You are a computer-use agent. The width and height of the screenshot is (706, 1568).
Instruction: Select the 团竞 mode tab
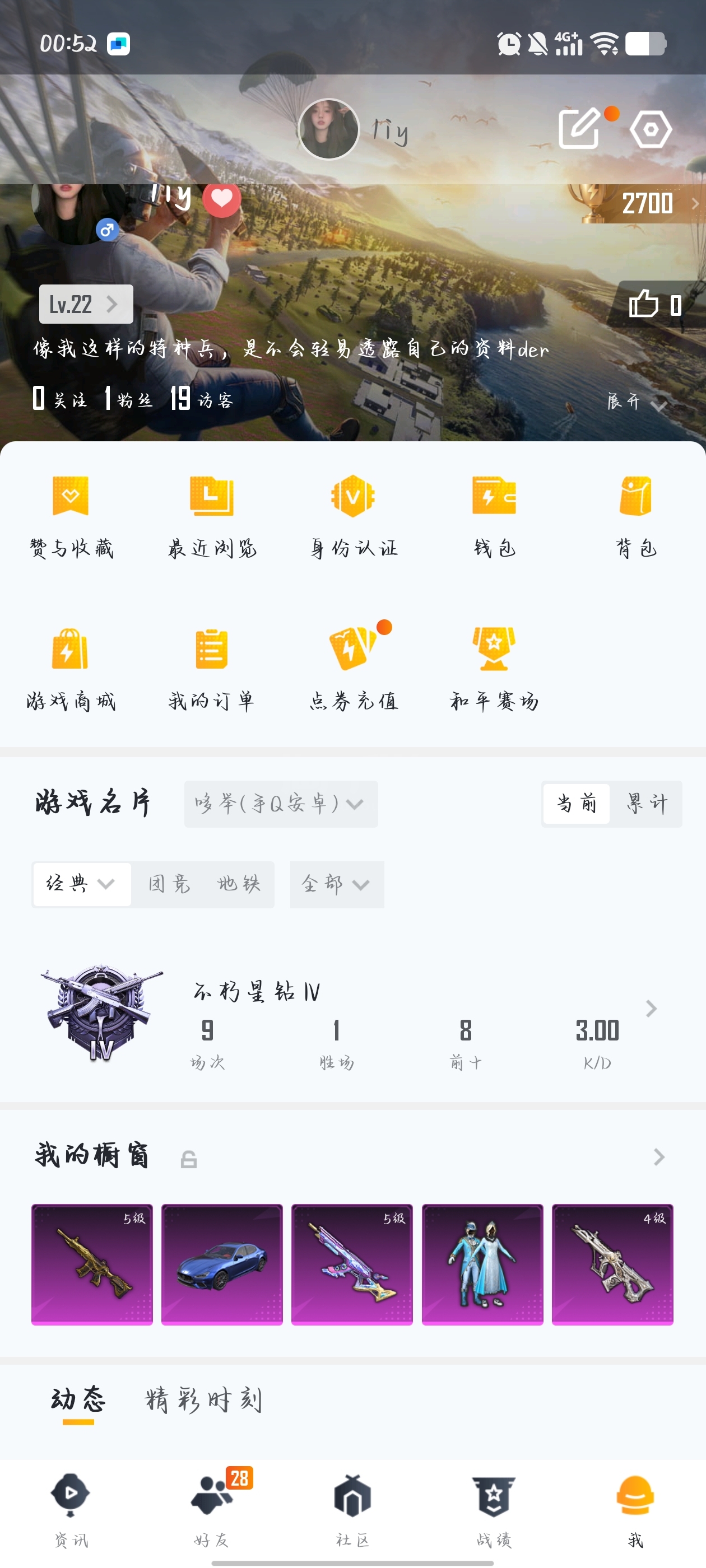coord(169,884)
